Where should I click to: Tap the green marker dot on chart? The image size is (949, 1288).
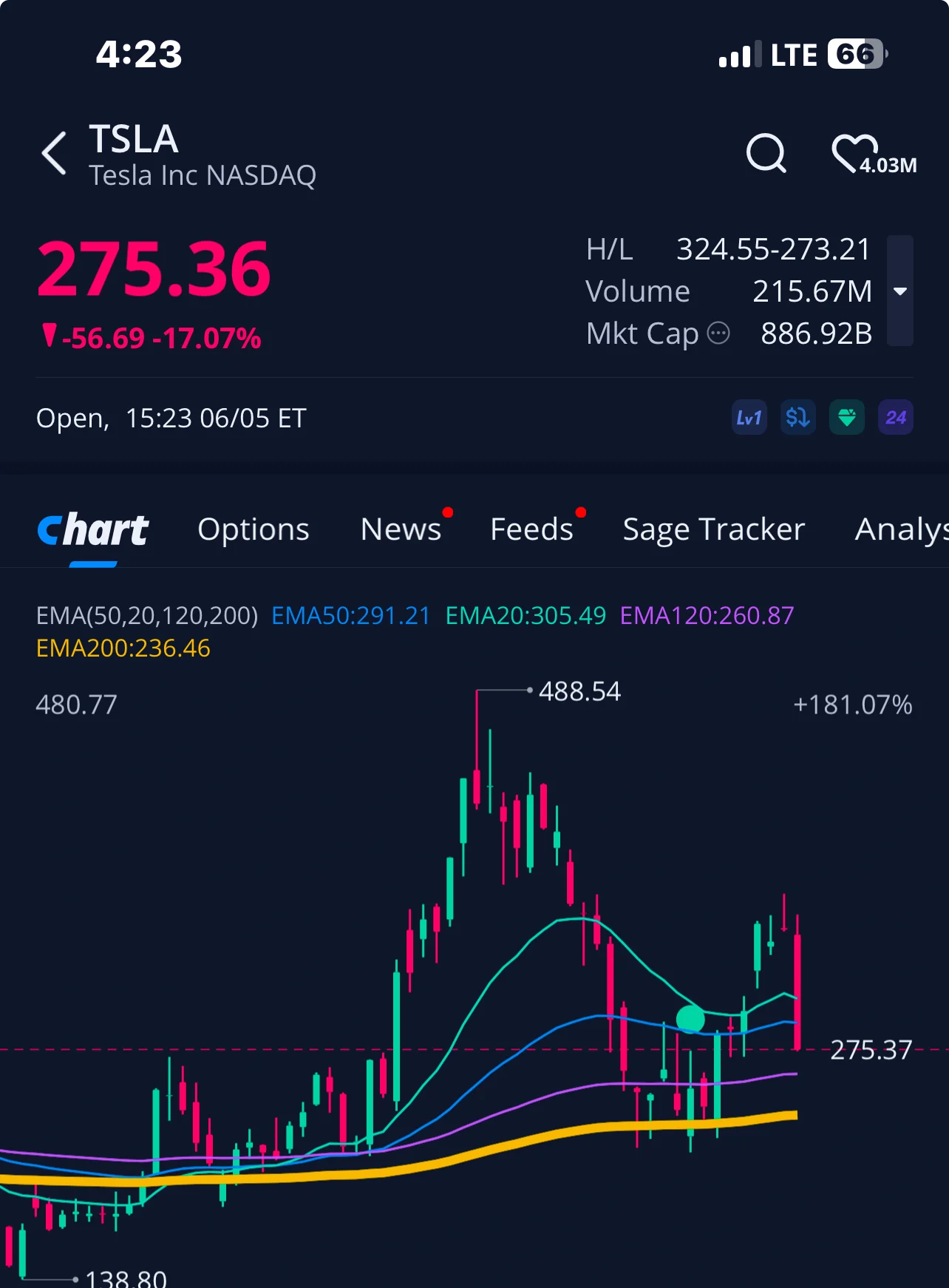pyautogui.click(x=690, y=1019)
